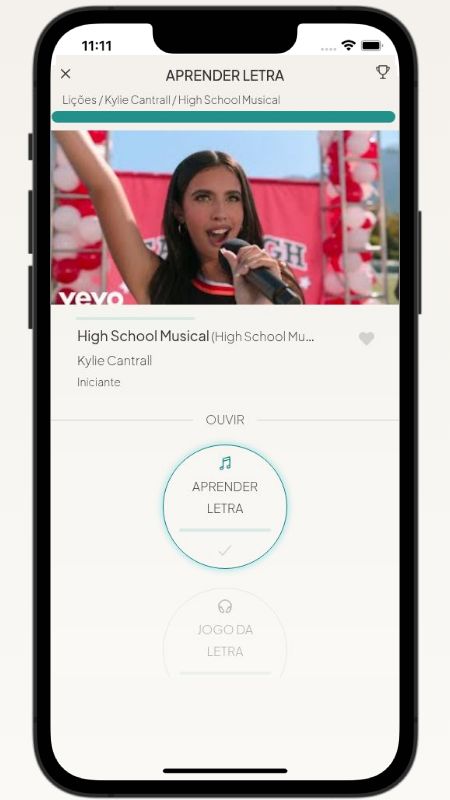Start the Aprender Letra activity
Viewport: 450px width, 800px height.
pyautogui.click(x=225, y=506)
